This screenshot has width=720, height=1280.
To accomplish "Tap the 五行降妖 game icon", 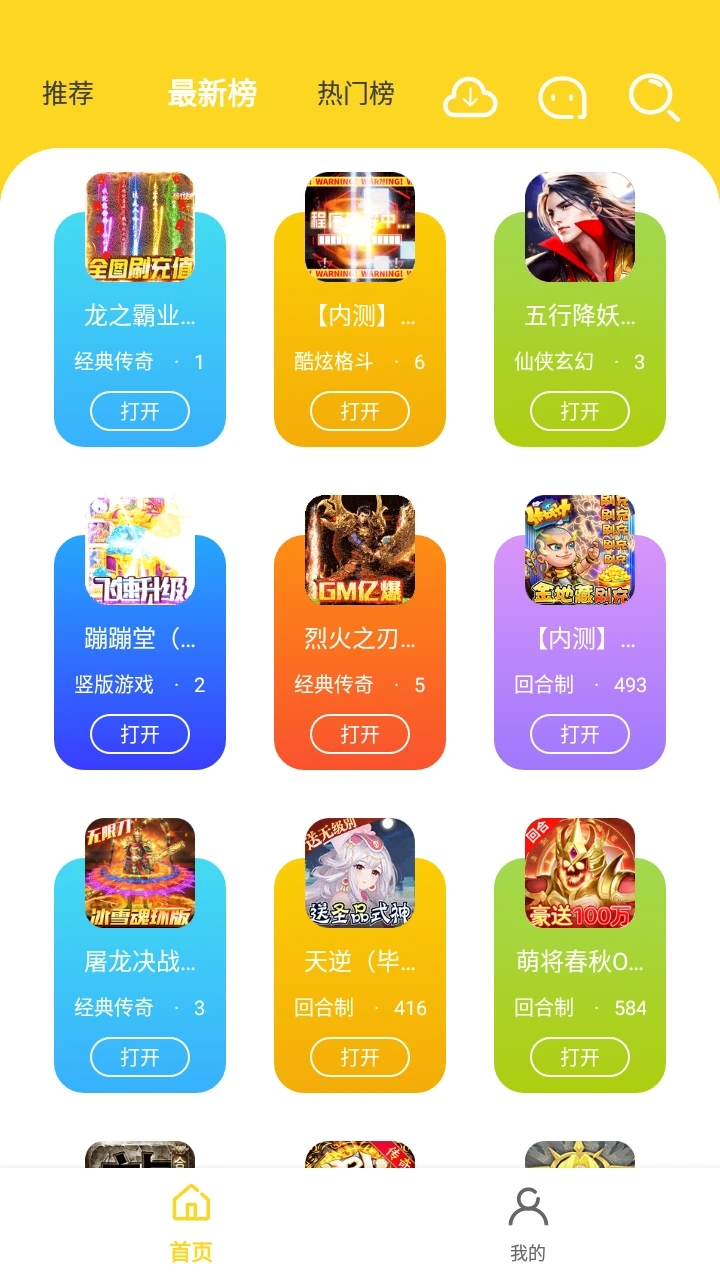I will pyautogui.click(x=580, y=228).
